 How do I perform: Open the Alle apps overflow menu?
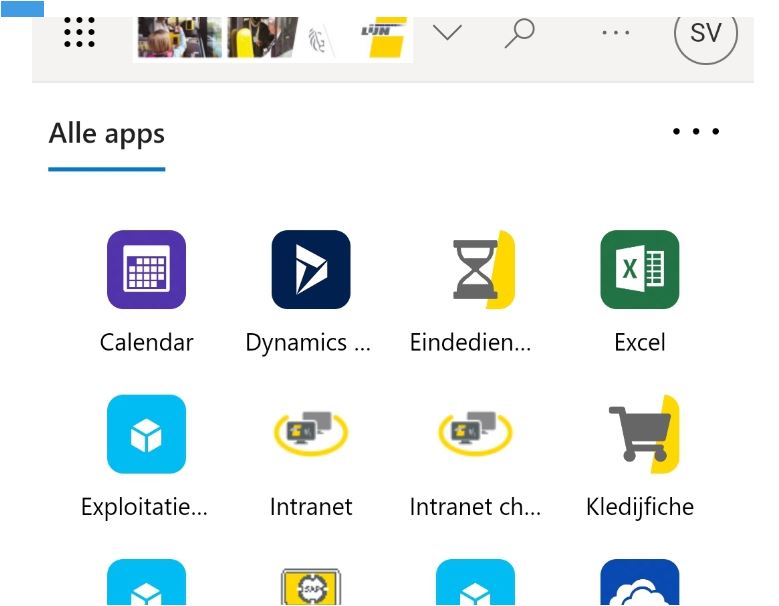(x=696, y=132)
